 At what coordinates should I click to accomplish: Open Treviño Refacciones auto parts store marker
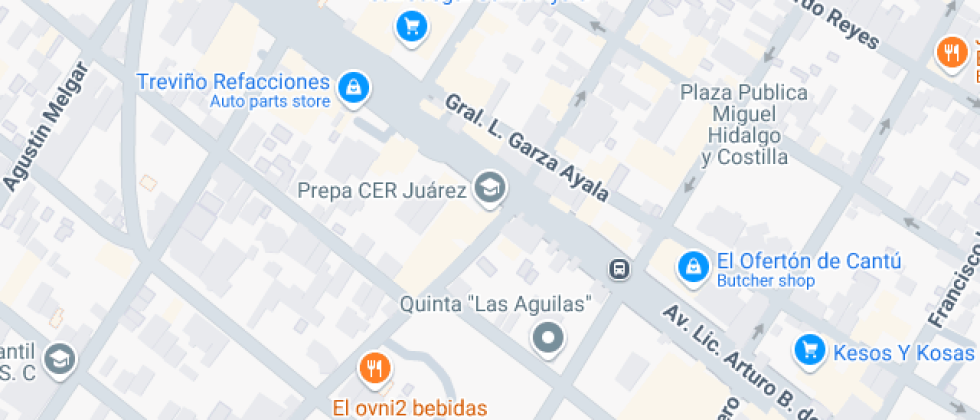pyautogui.click(x=352, y=88)
